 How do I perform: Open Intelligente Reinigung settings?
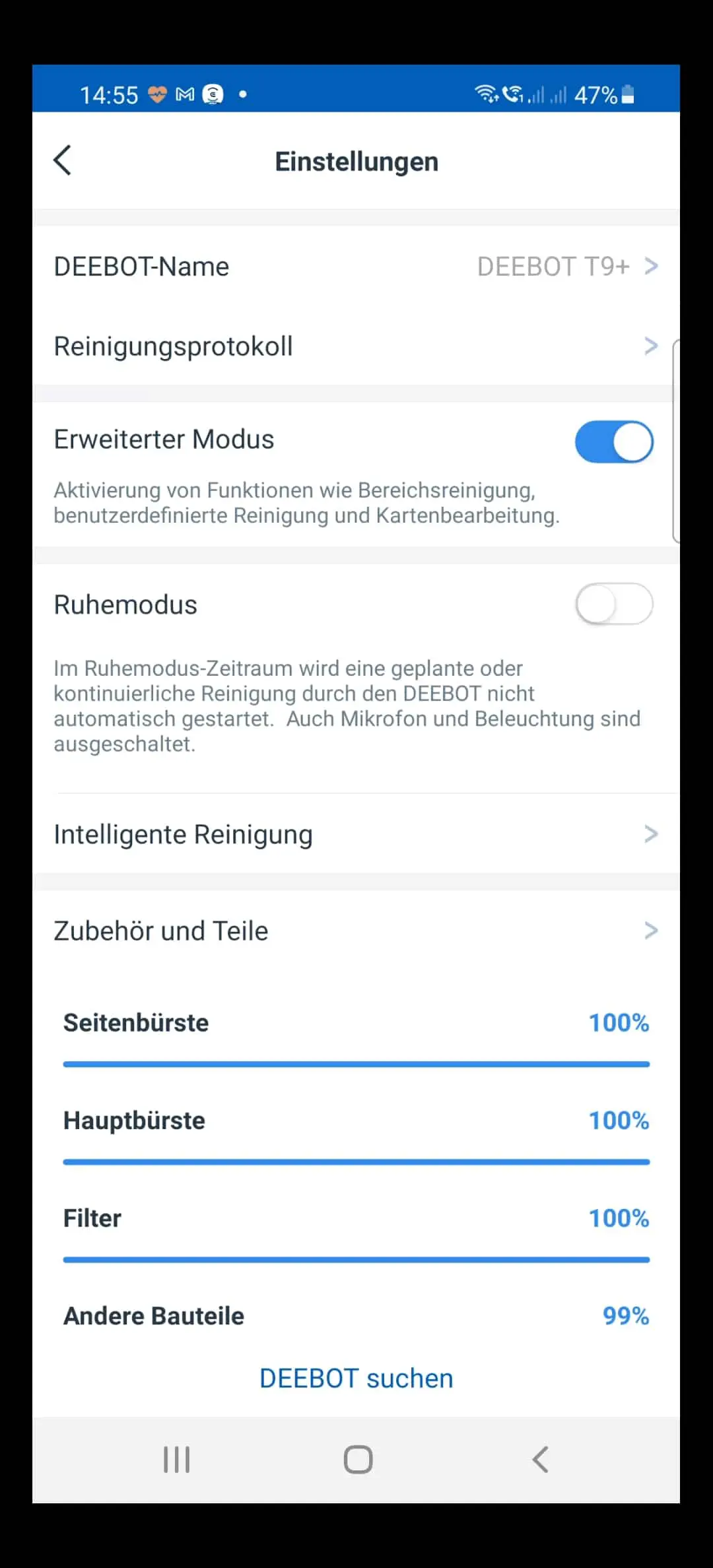(356, 834)
